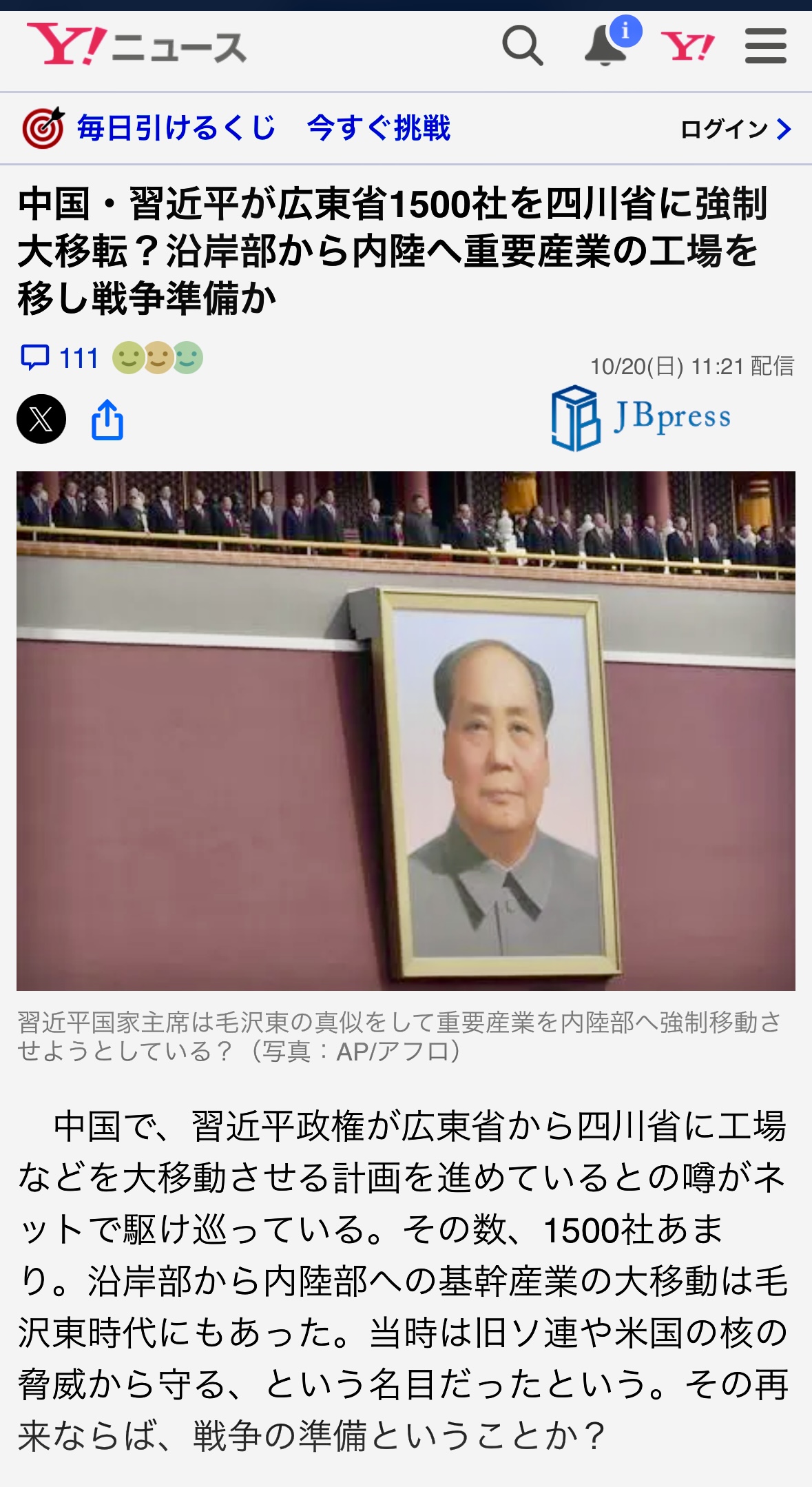Tap ログイン to sign in
The width and height of the screenshot is (812, 1487).
coord(734,129)
